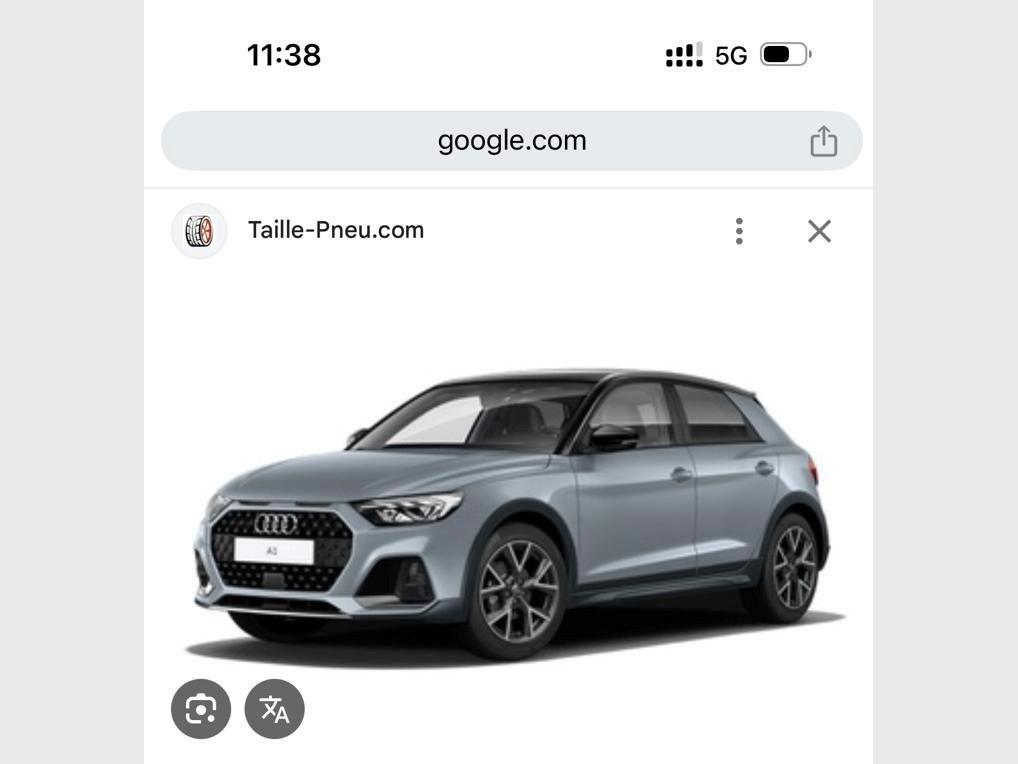
Task: Search this image with Google Lens
Action: [201, 709]
